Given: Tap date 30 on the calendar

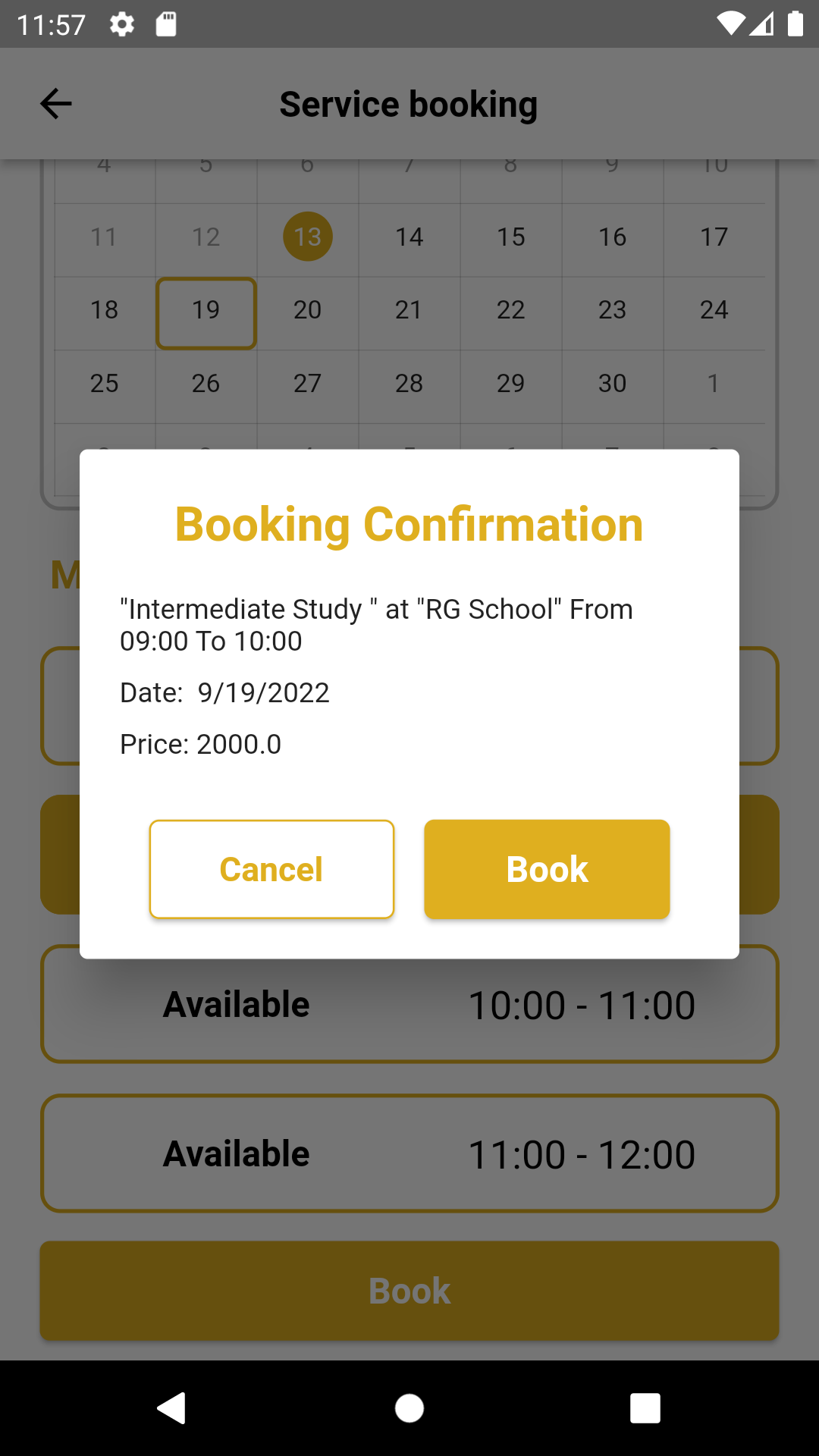Looking at the screenshot, I should (612, 384).
